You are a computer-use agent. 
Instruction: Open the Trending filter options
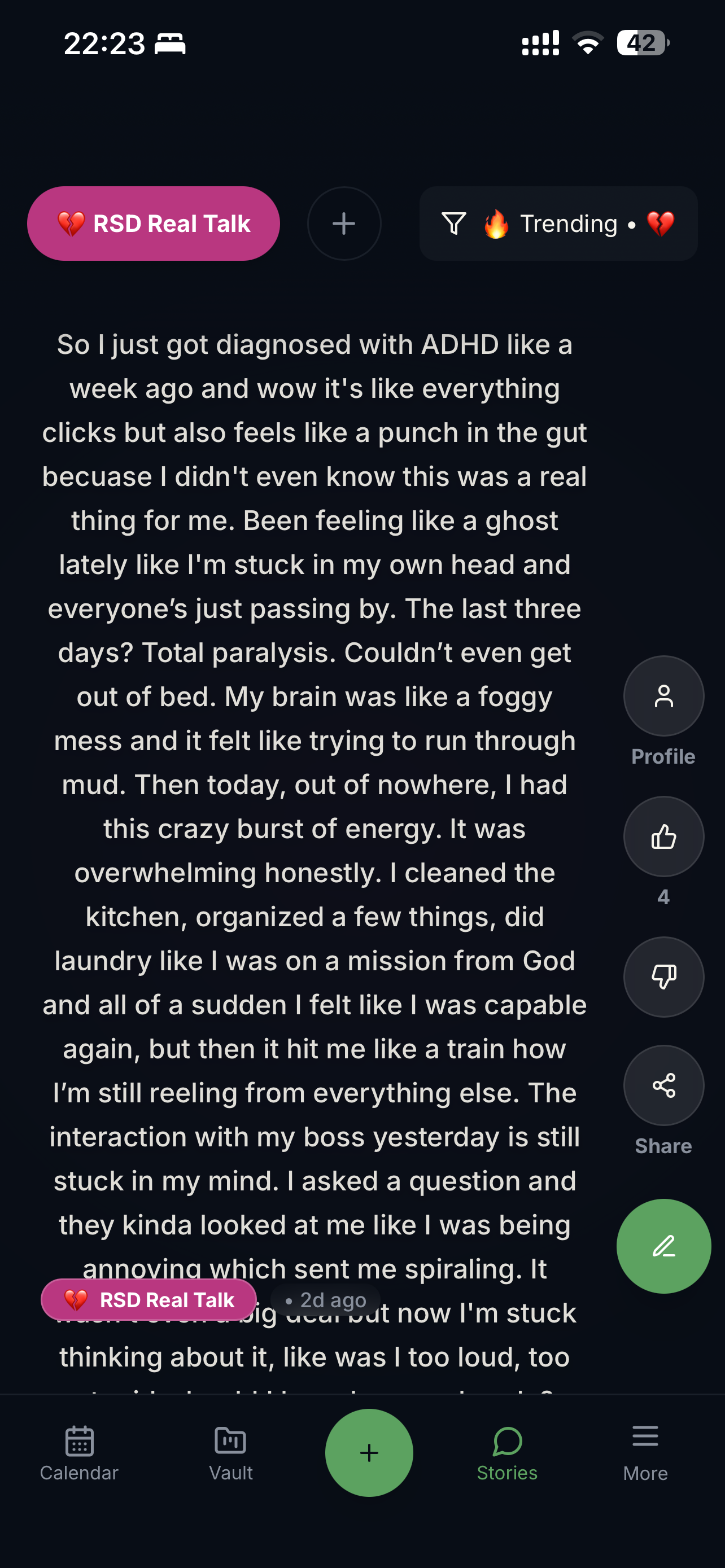pos(558,224)
